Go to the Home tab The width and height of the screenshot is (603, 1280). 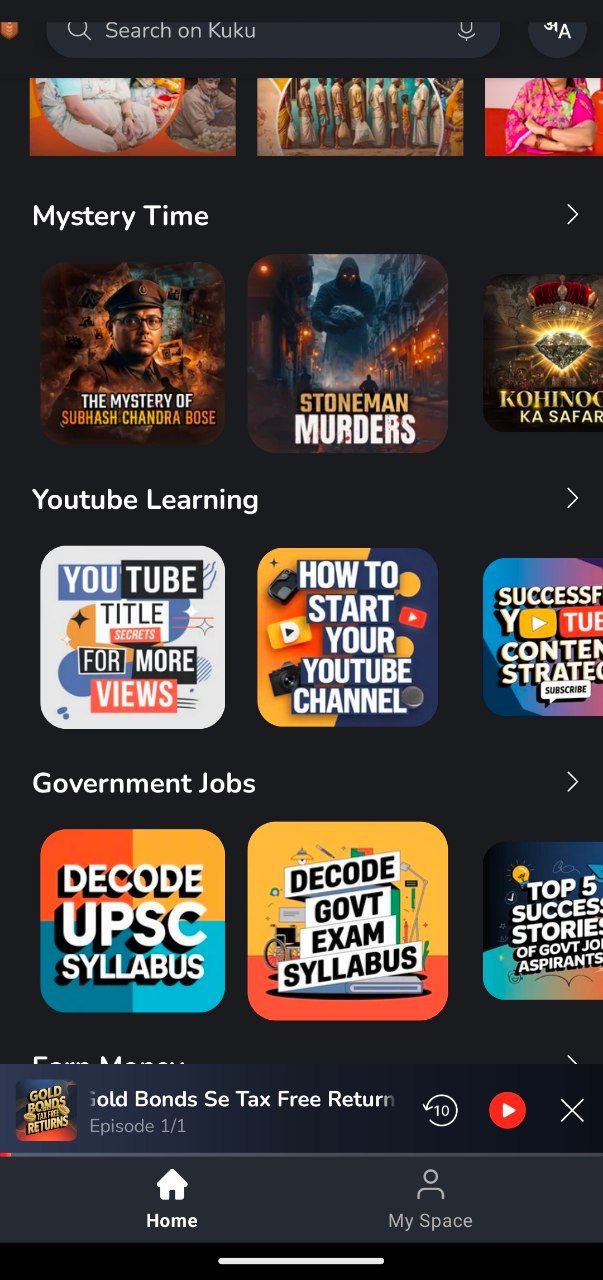click(172, 1199)
